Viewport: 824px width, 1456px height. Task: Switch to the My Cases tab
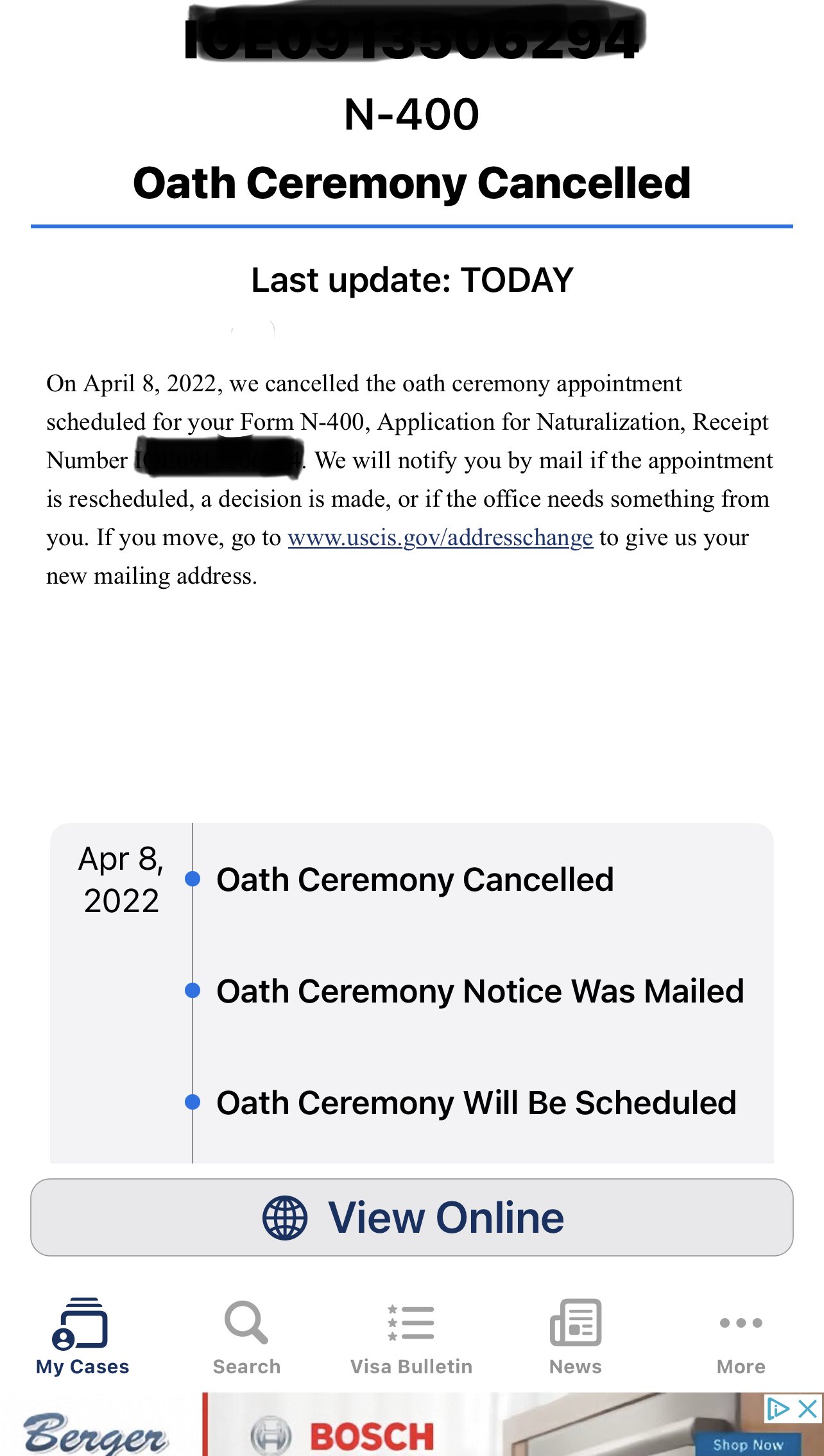coord(82,1337)
